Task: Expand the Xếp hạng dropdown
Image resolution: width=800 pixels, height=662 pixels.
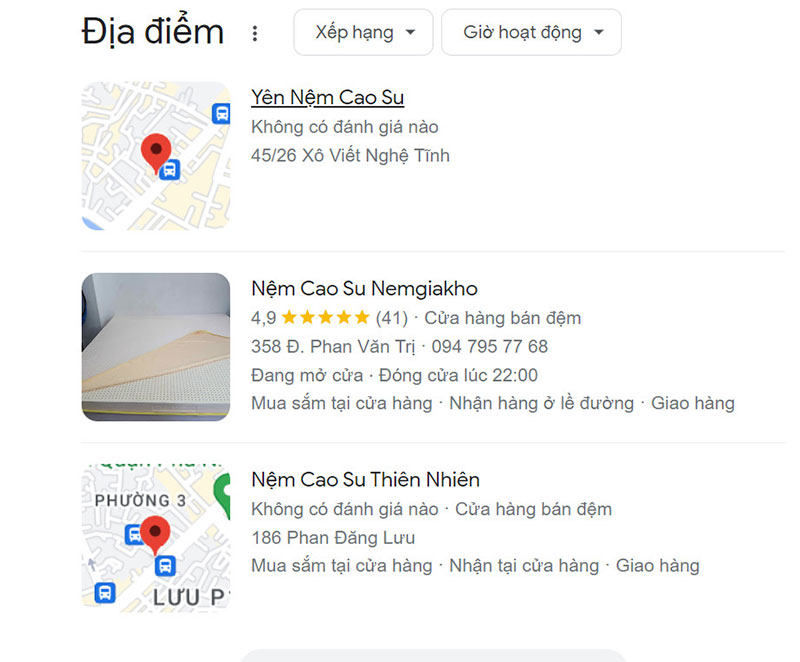Action: [x=363, y=33]
